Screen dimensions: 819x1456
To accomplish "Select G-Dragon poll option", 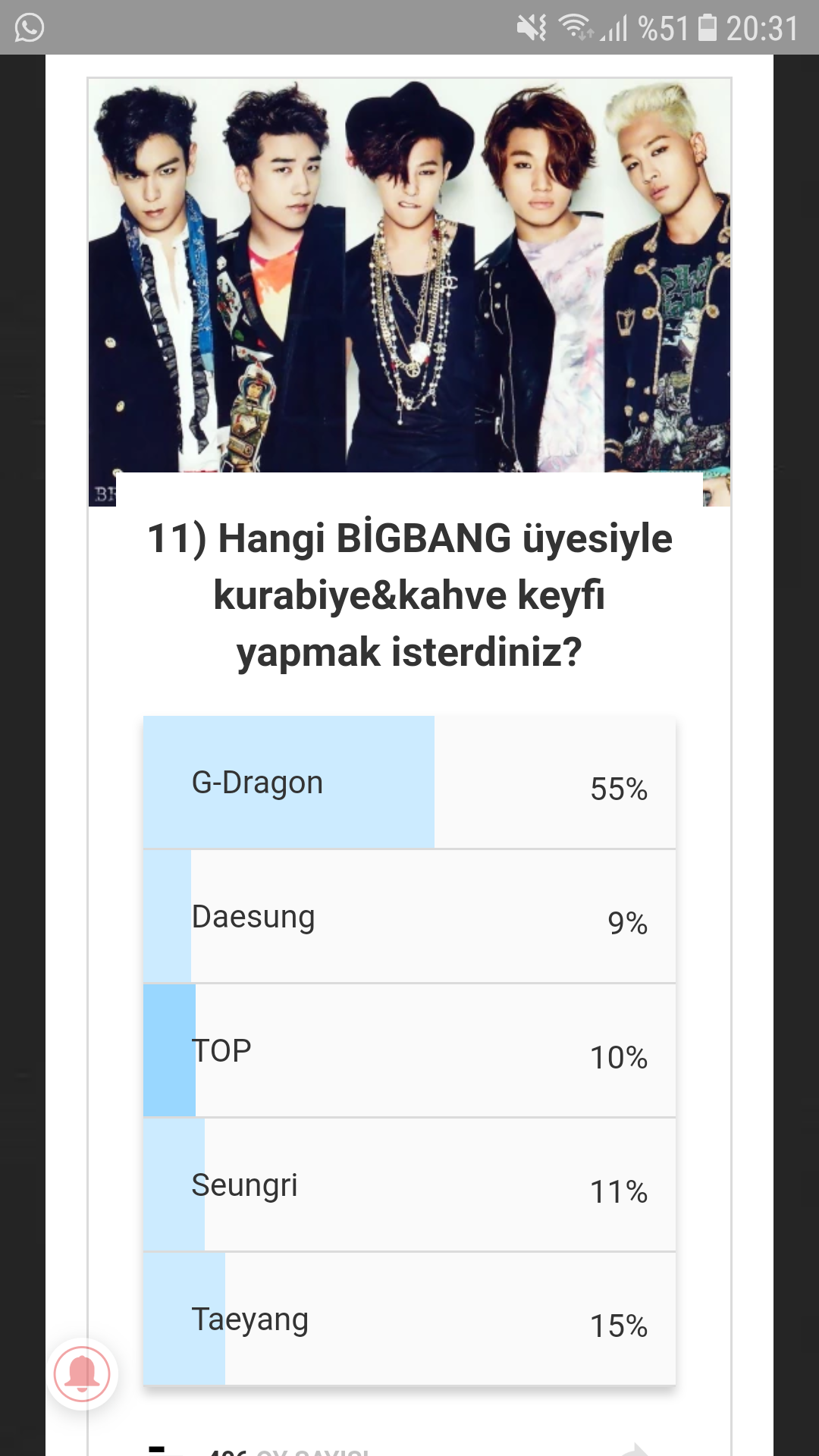I will tap(409, 783).
